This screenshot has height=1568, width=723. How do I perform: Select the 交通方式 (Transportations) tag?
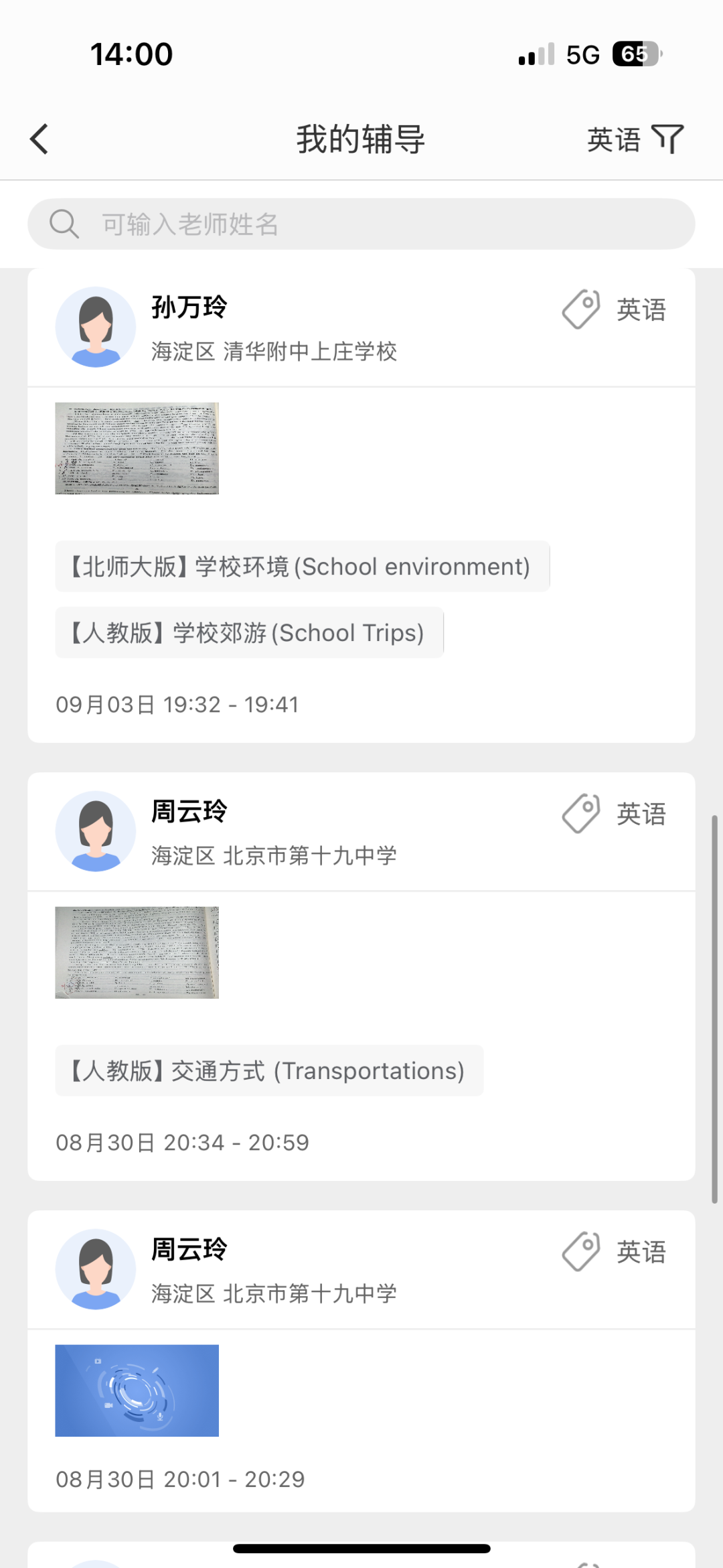269,1071
